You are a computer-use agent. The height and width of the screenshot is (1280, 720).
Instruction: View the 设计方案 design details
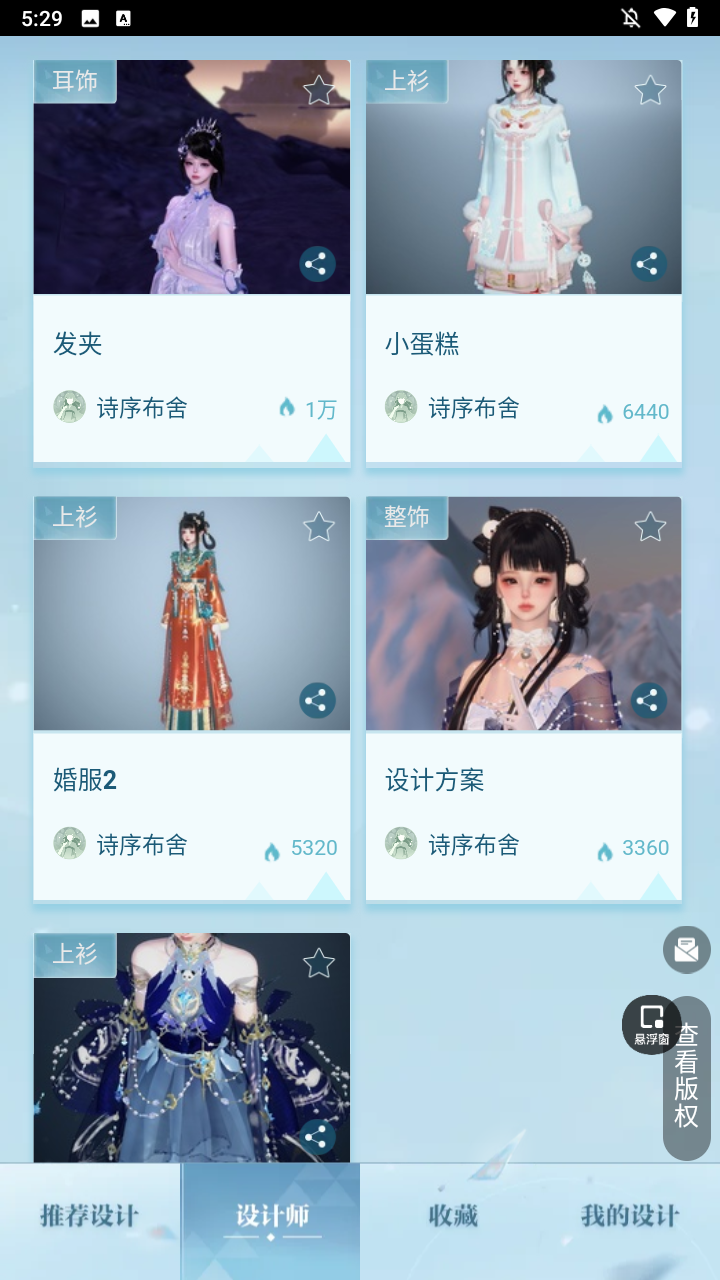tap(523, 780)
